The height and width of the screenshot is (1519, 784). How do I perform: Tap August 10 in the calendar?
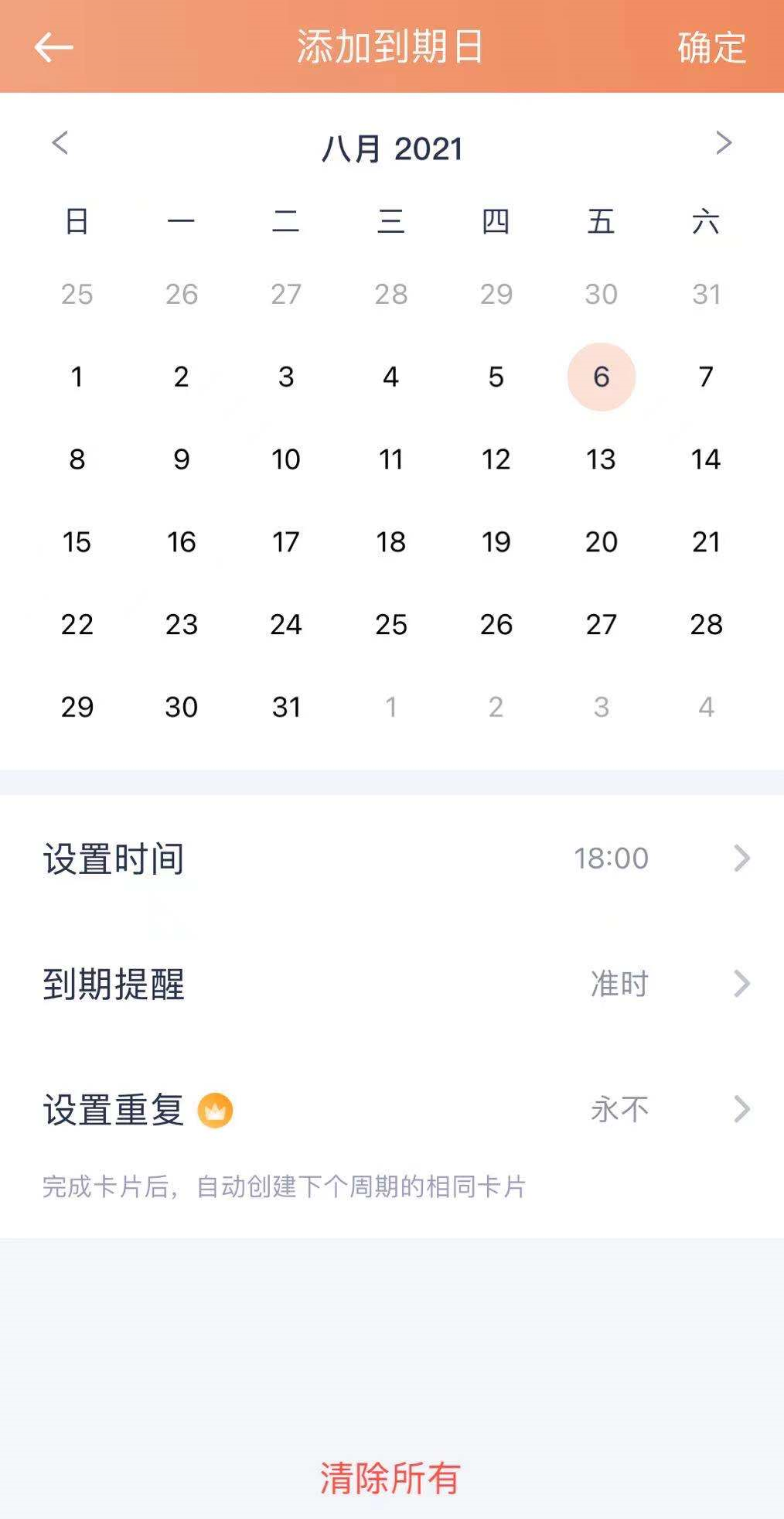click(286, 459)
